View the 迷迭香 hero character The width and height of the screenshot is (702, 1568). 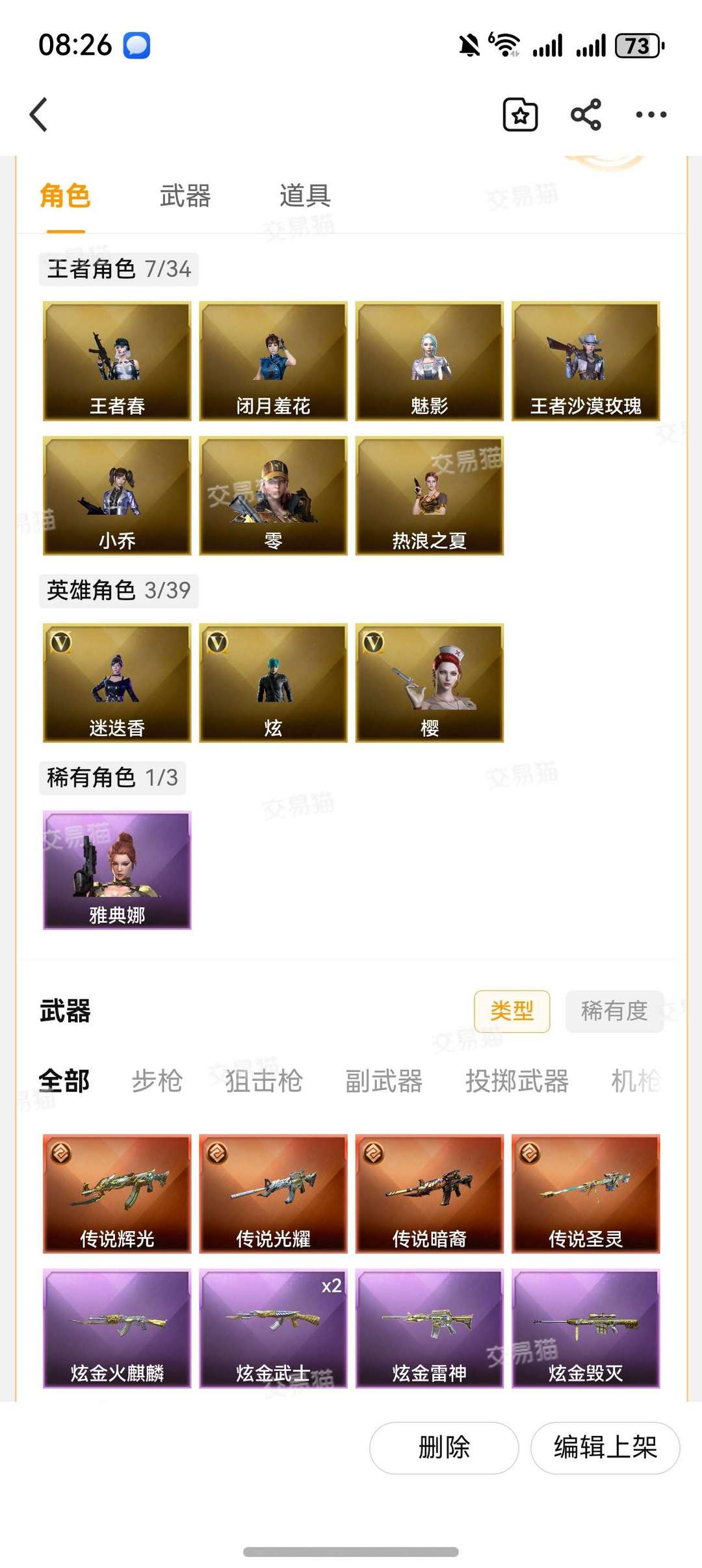click(x=117, y=683)
